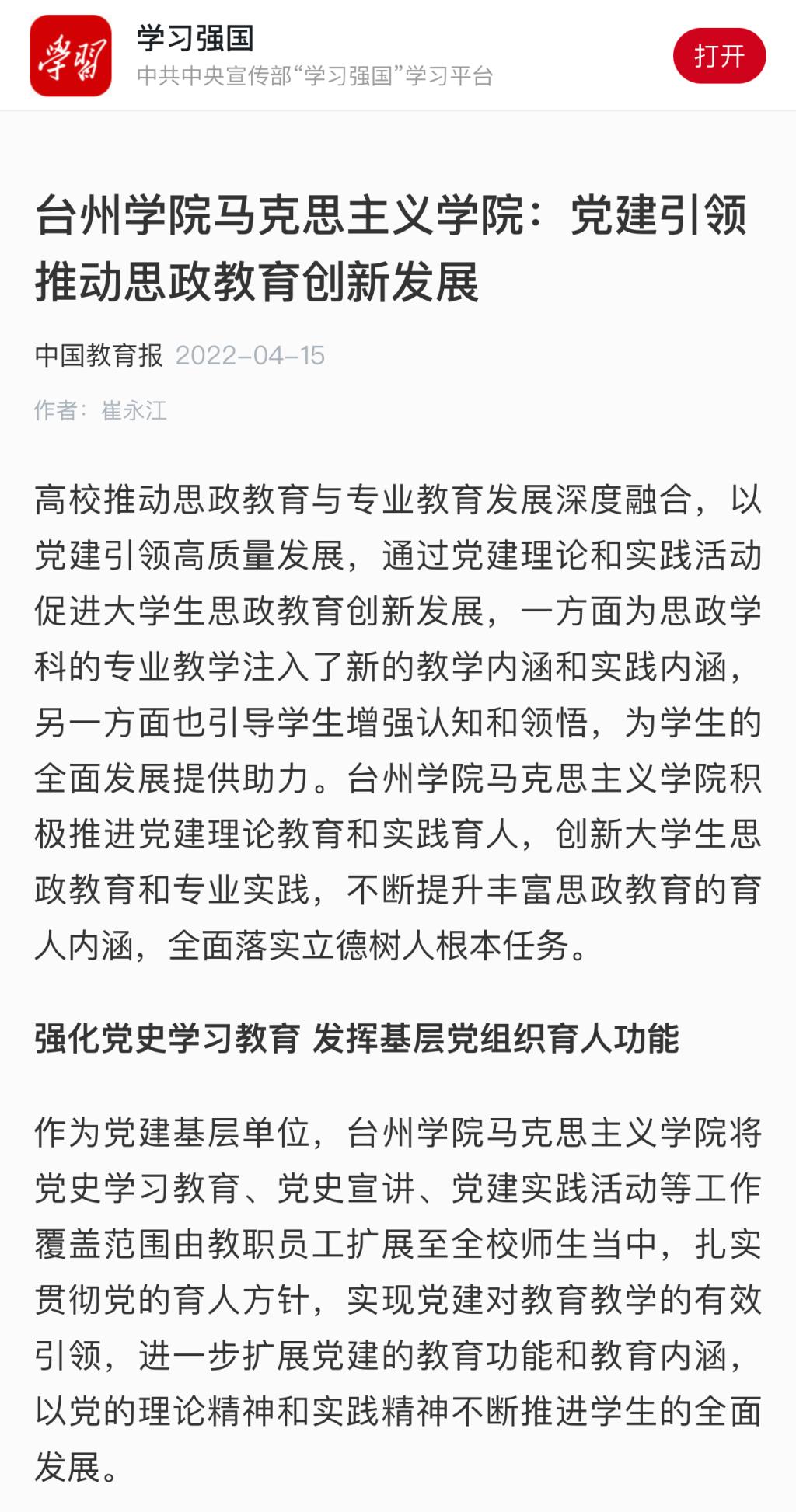Open the 学习强国 app banner
The height and width of the screenshot is (1512, 796).
click(398, 55)
